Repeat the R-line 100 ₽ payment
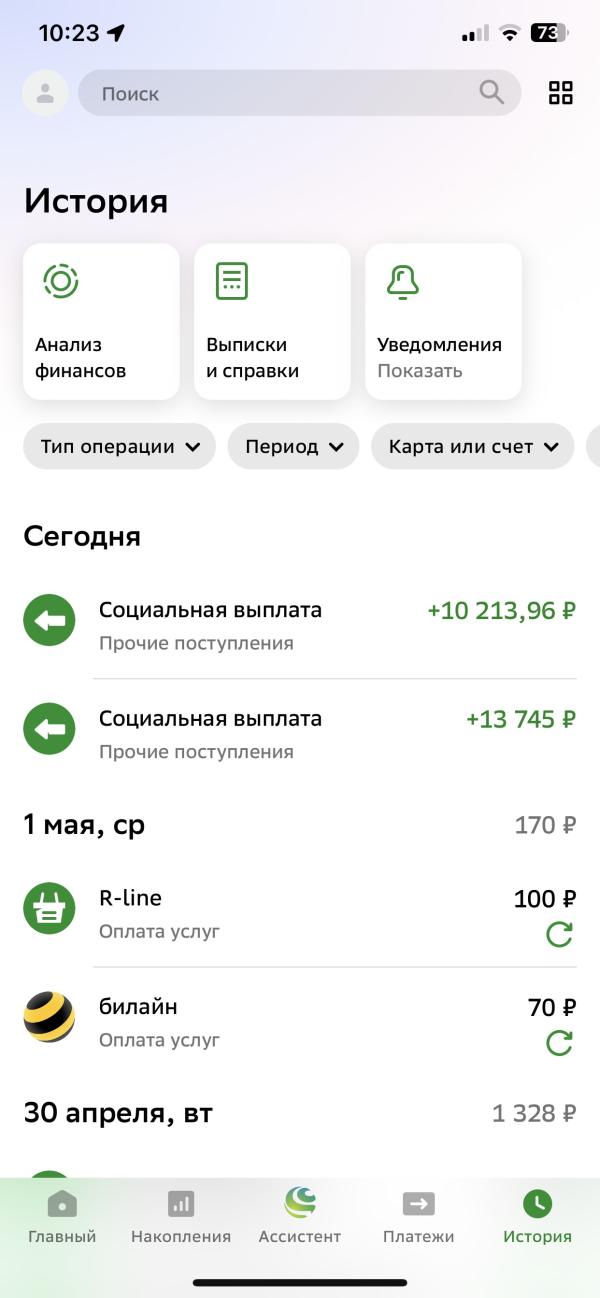 pyautogui.click(x=559, y=935)
